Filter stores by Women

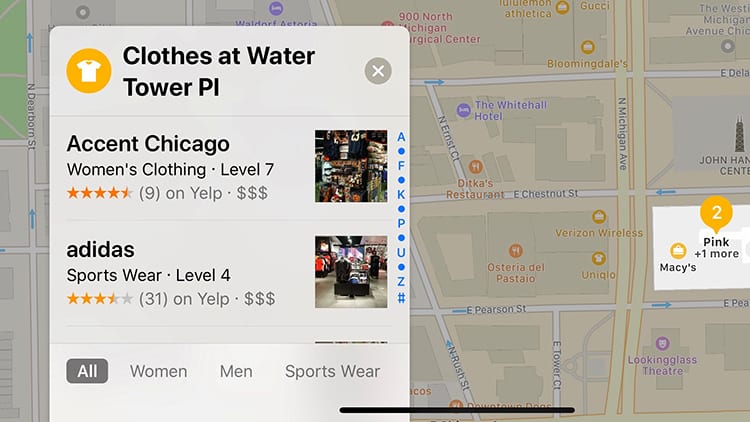[x=158, y=371]
